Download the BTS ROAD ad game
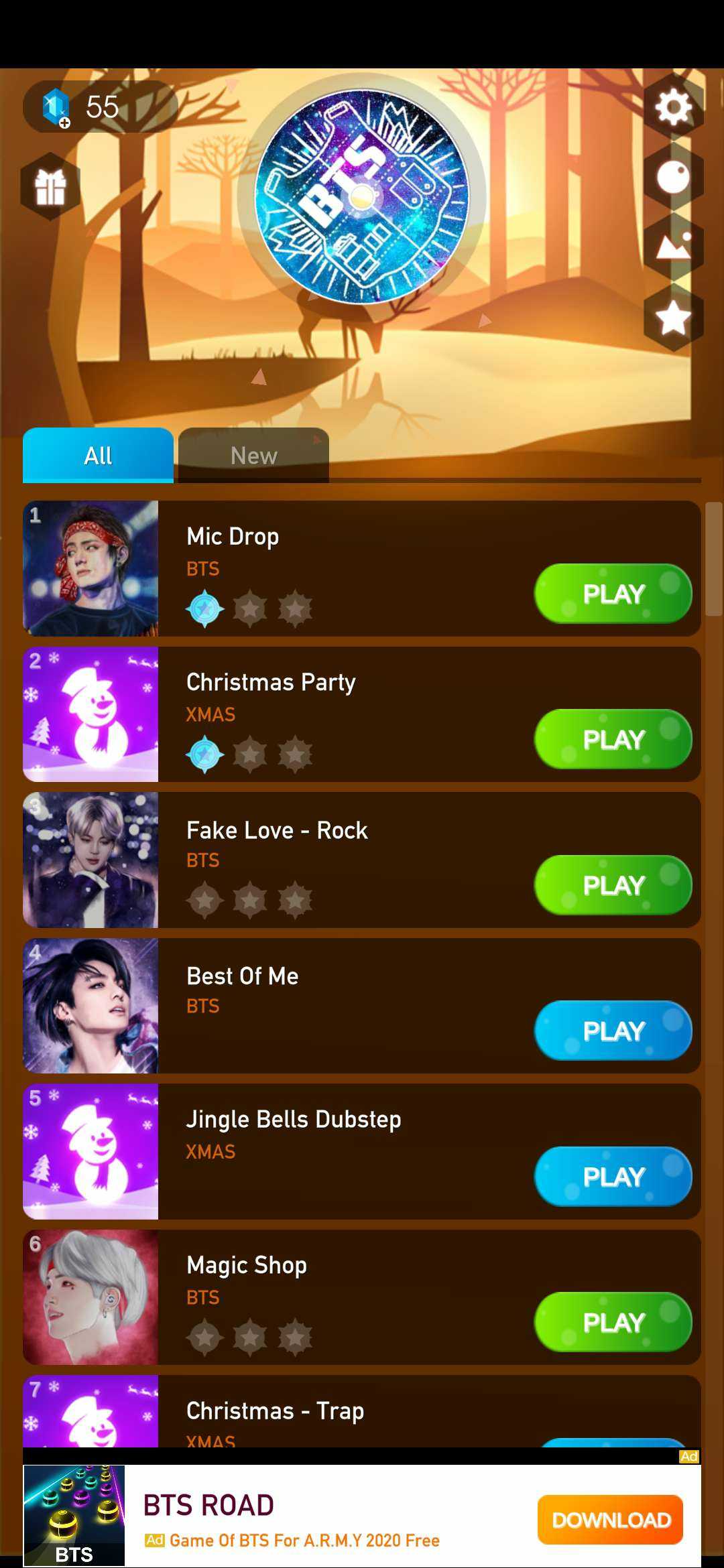The height and width of the screenshot is (1568, 724). click(x=610, y=1520)
